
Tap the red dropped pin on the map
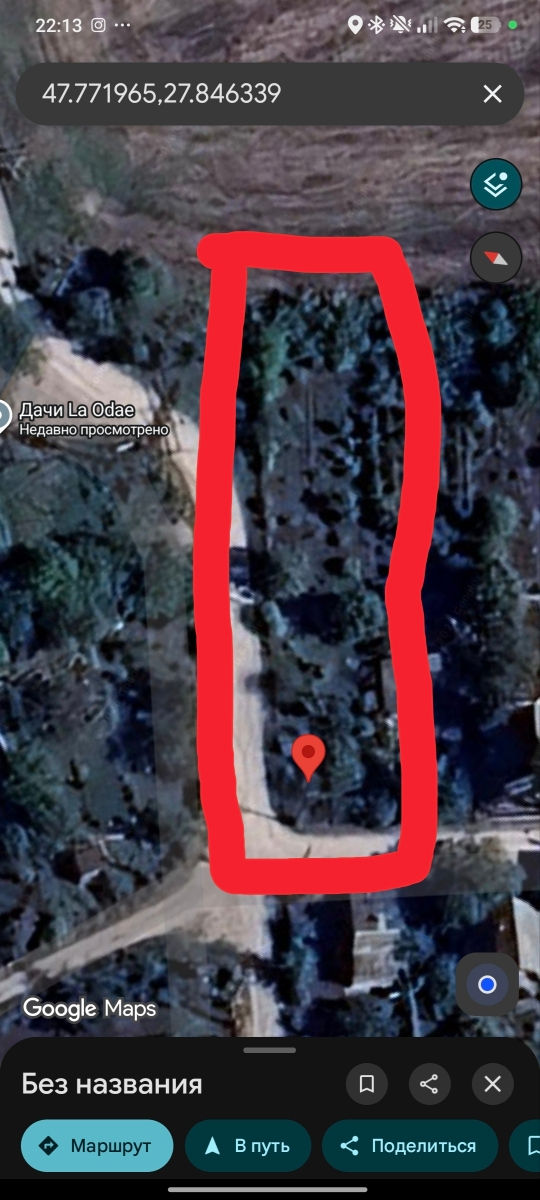coord(309,757)
